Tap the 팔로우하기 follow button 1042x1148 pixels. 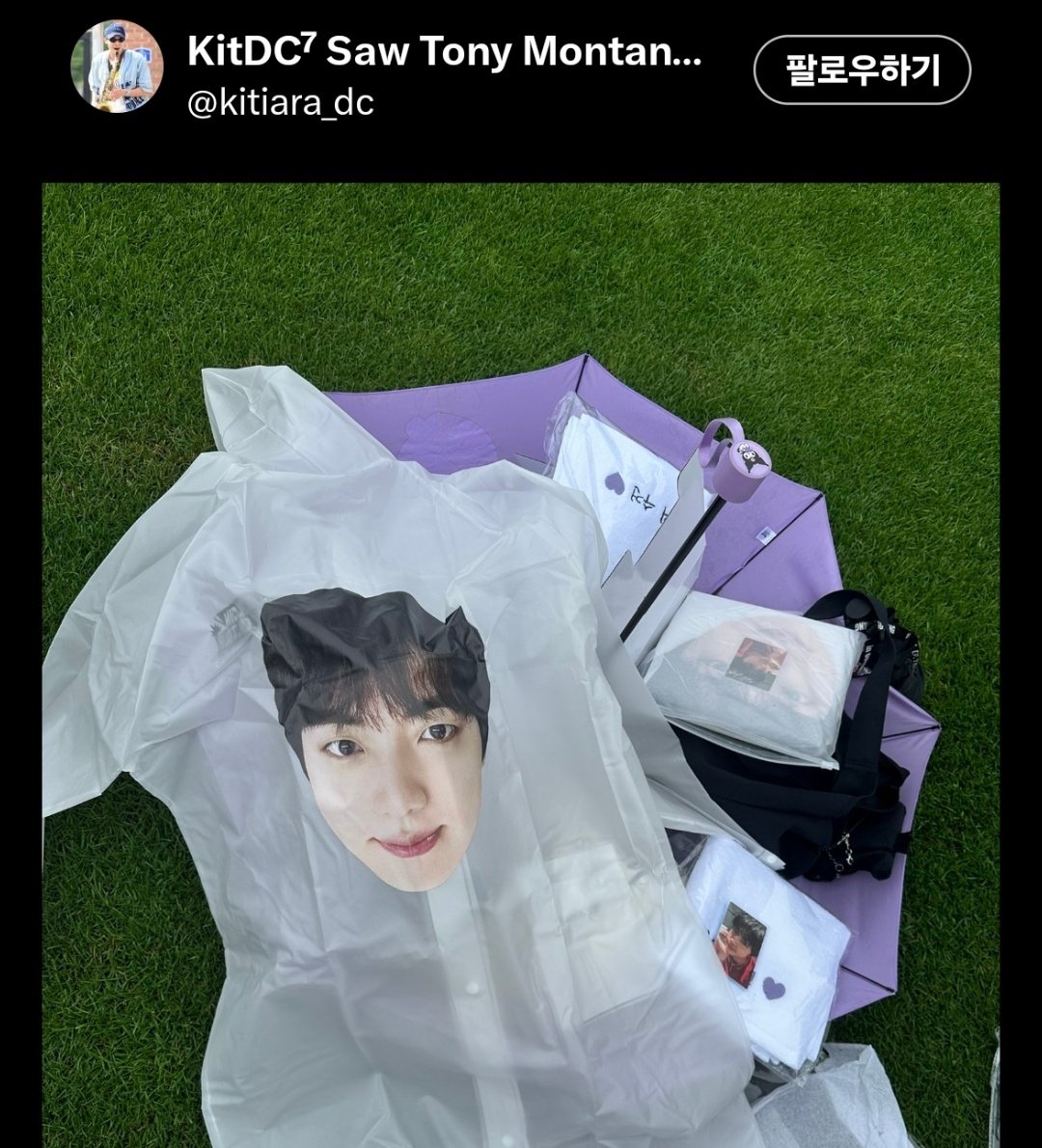pos(862,69)
